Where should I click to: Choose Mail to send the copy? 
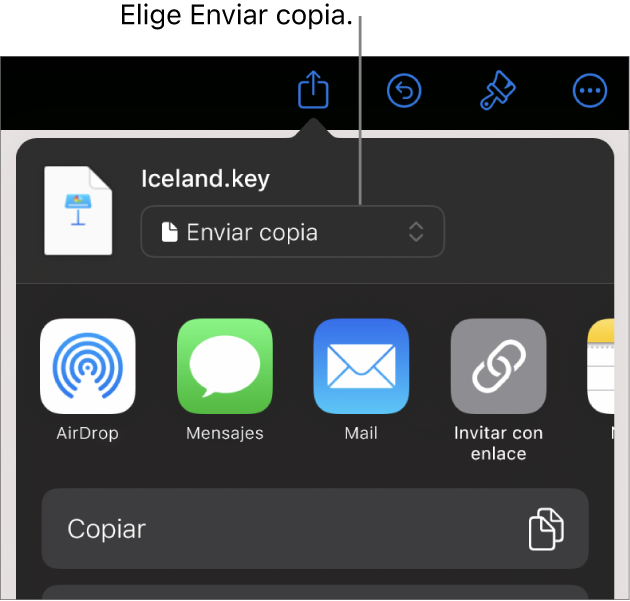click(x=361, y=367)
